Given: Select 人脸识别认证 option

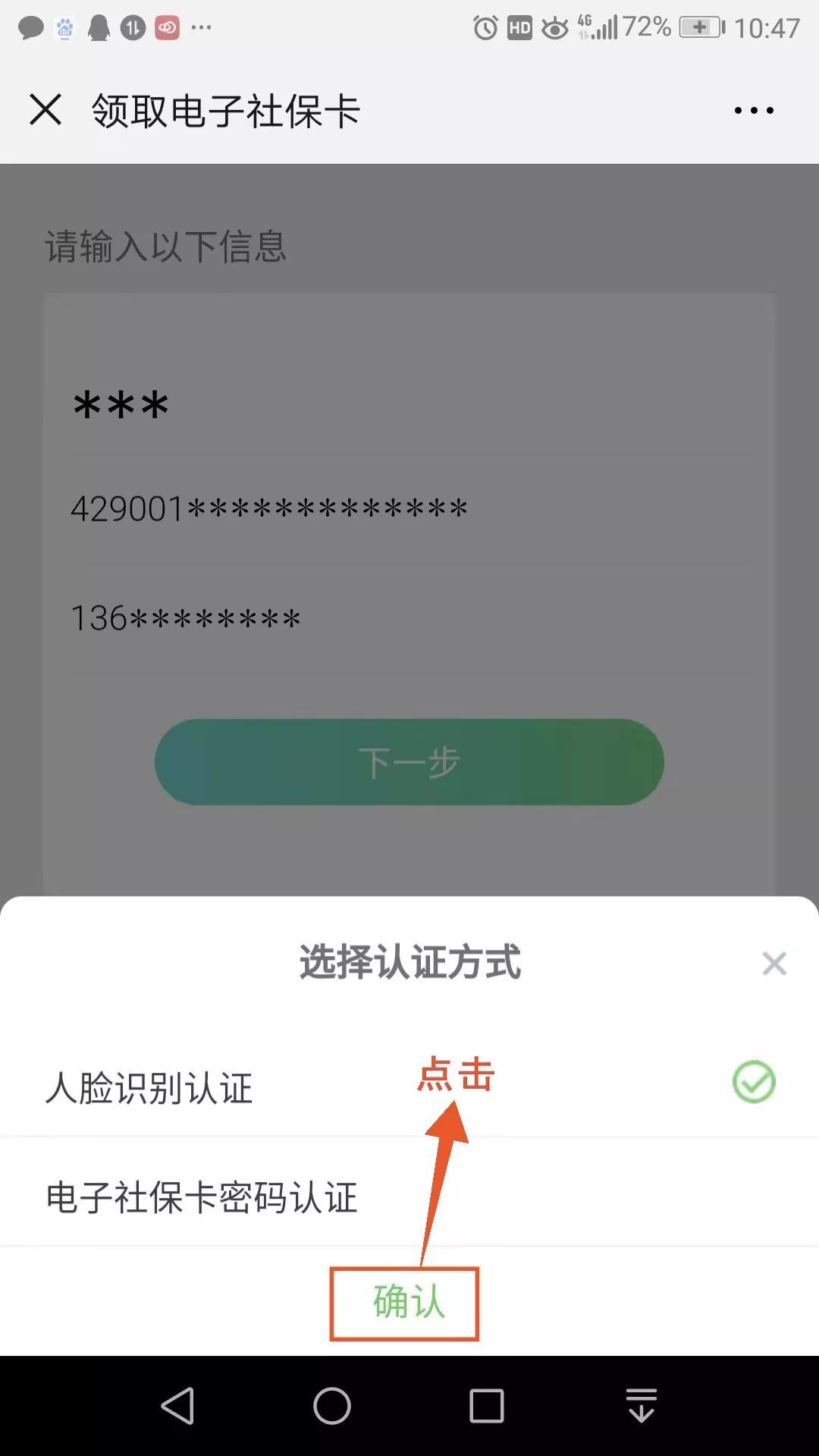Looking at the screenshot, I should (409, 1085).
